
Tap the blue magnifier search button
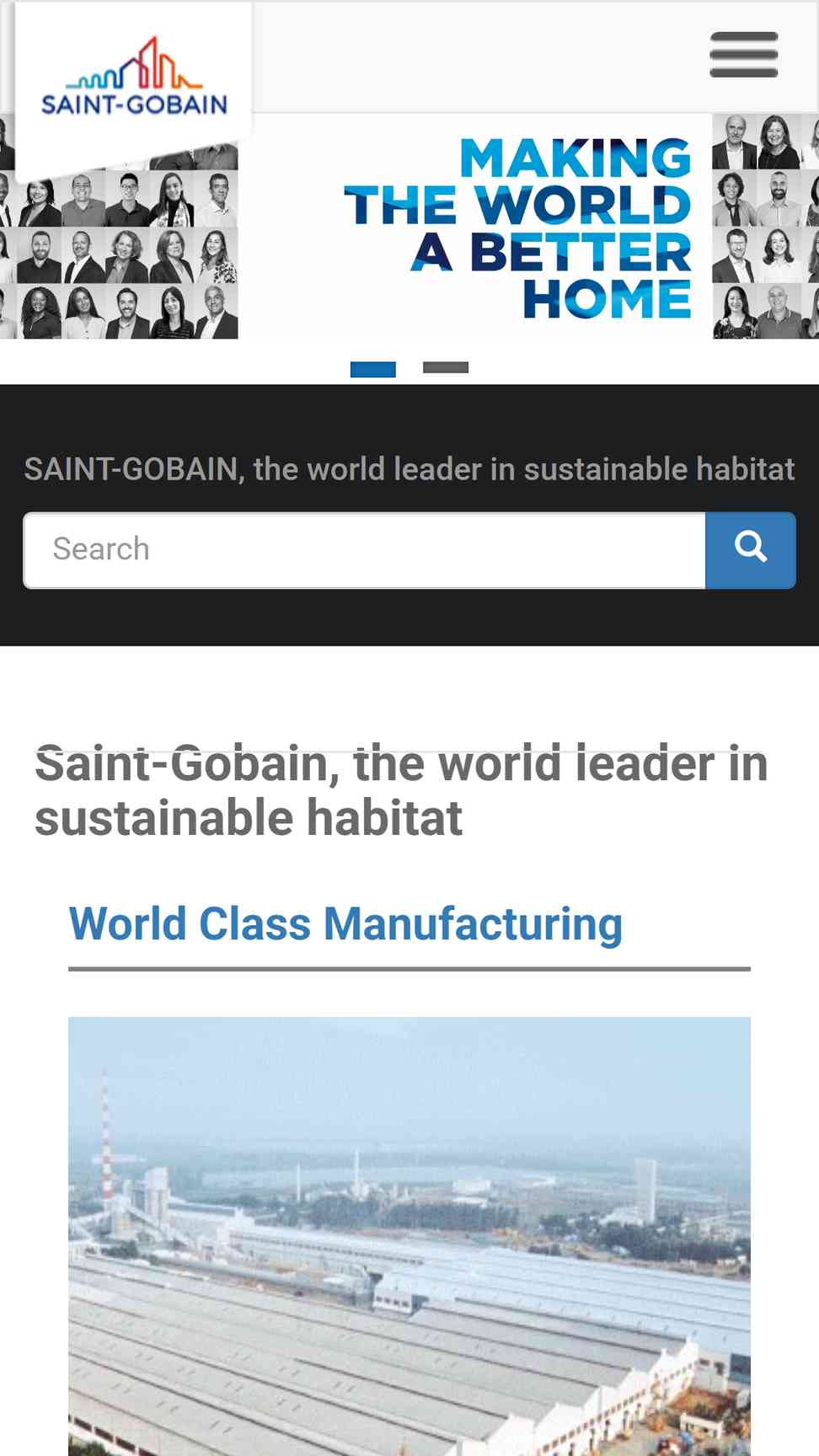(x=750, y=549)
